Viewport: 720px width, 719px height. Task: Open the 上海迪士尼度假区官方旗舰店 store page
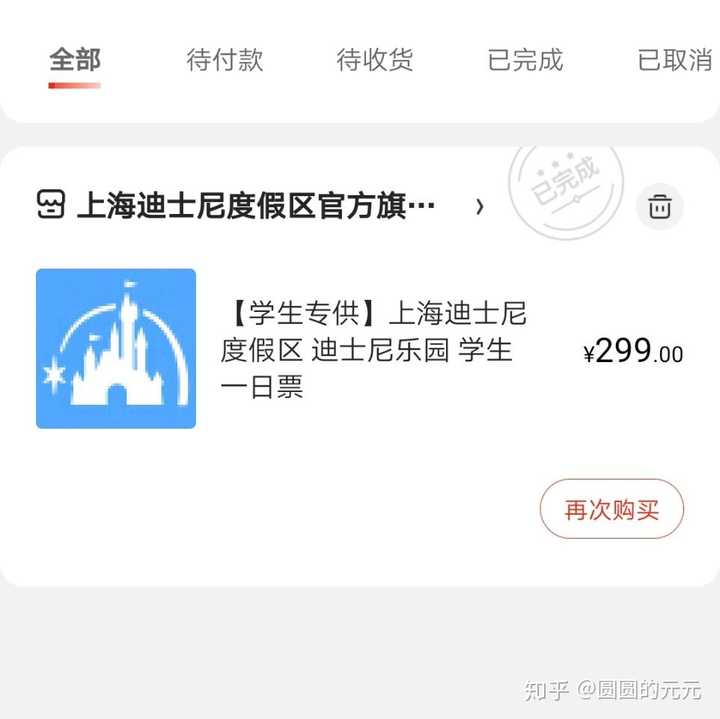[x=256, y=207]
